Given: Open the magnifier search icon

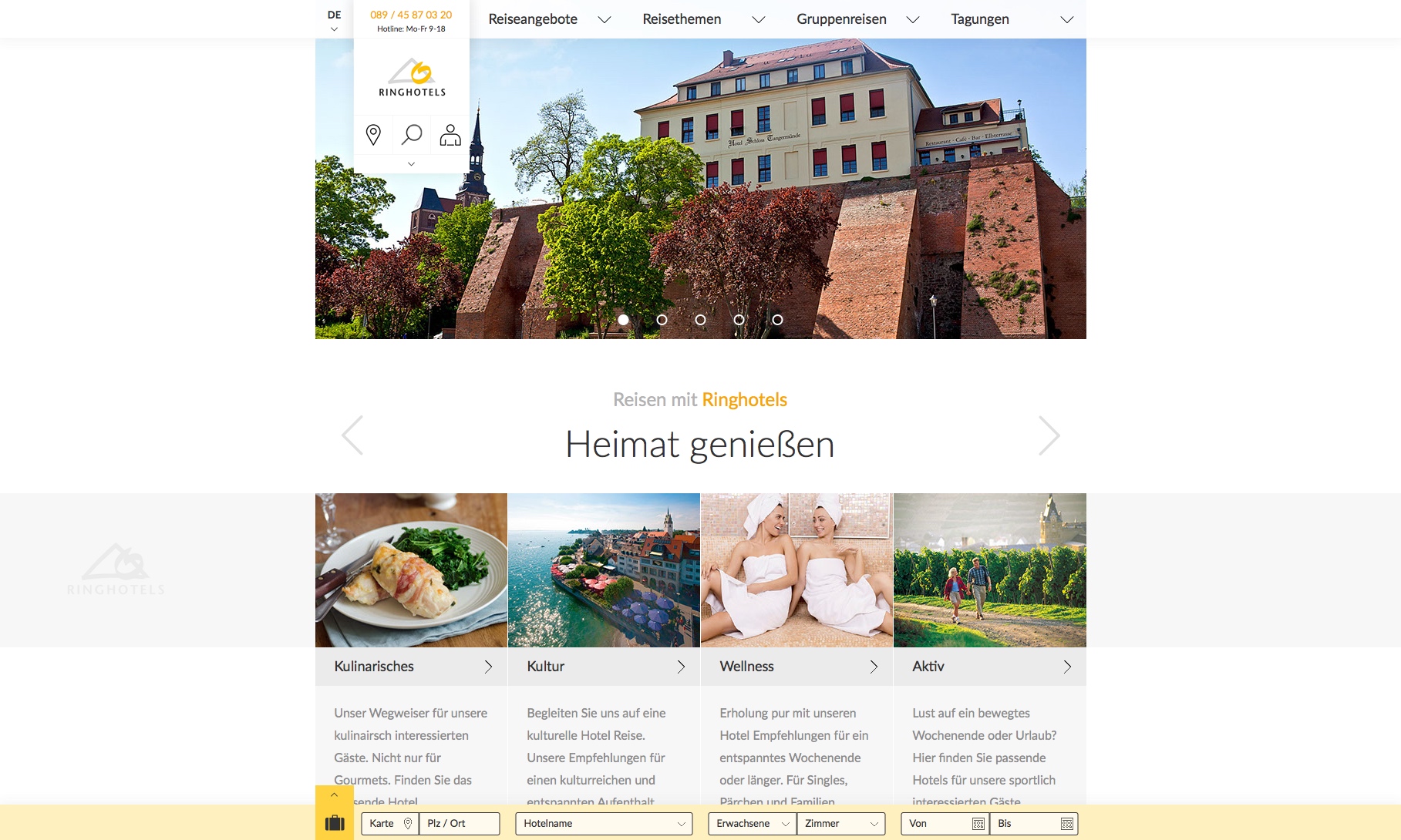Looking at the screenshot, I should tap(412, 135).
